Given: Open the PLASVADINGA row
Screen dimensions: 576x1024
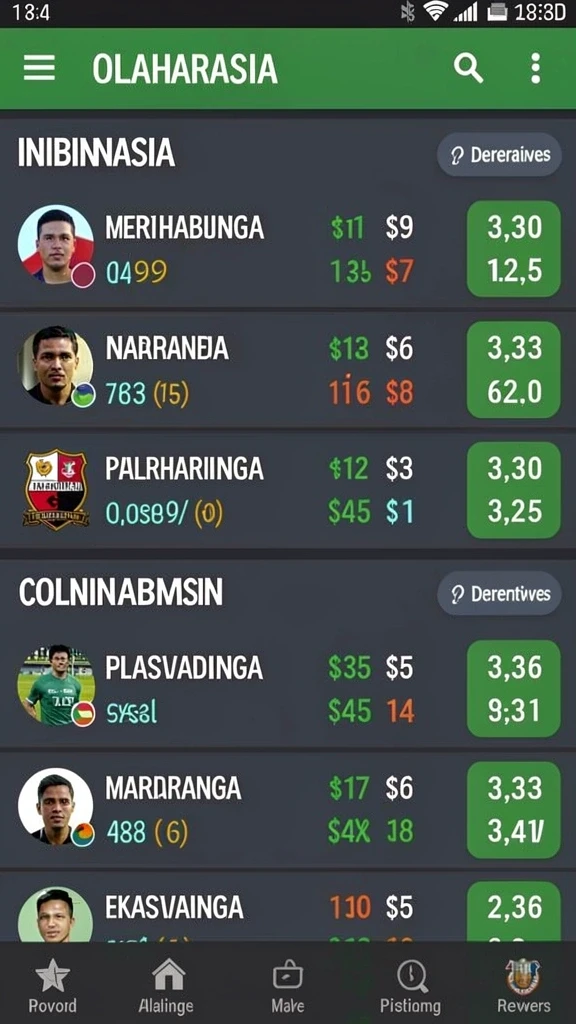Looking at the screenshot, I should (x=288, y=688).
